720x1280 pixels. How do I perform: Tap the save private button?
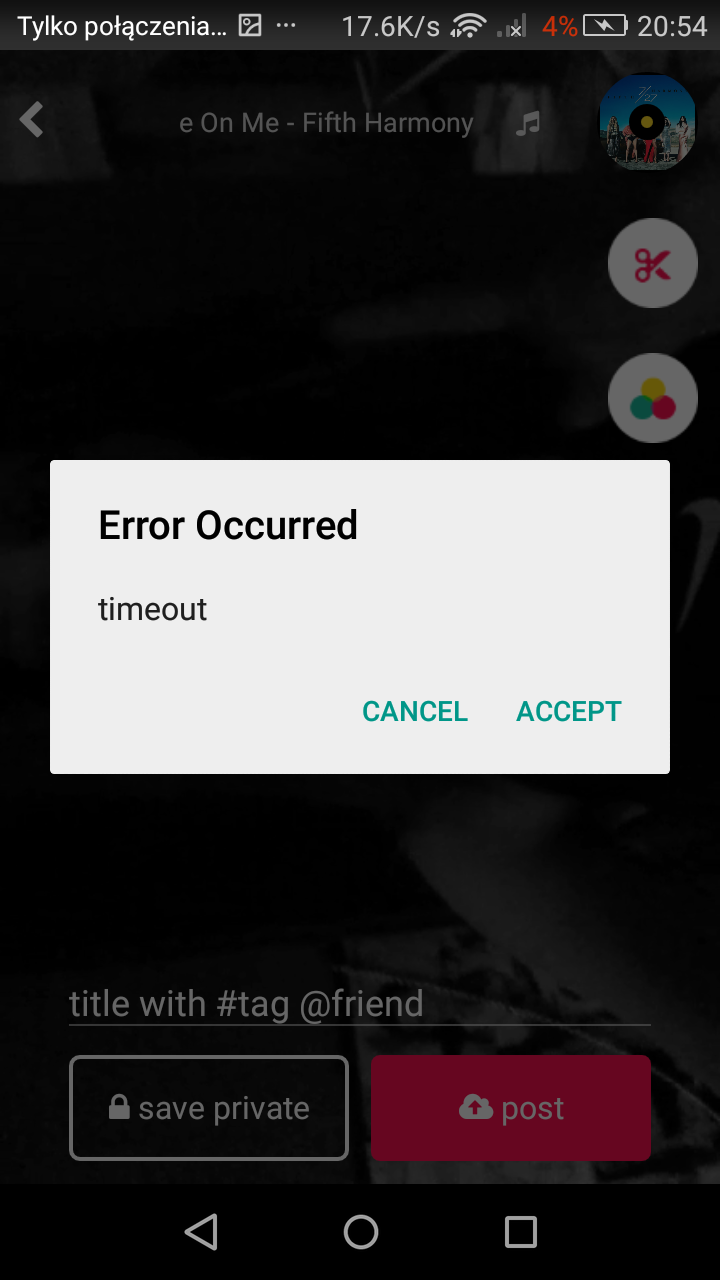pos(209,1108)
